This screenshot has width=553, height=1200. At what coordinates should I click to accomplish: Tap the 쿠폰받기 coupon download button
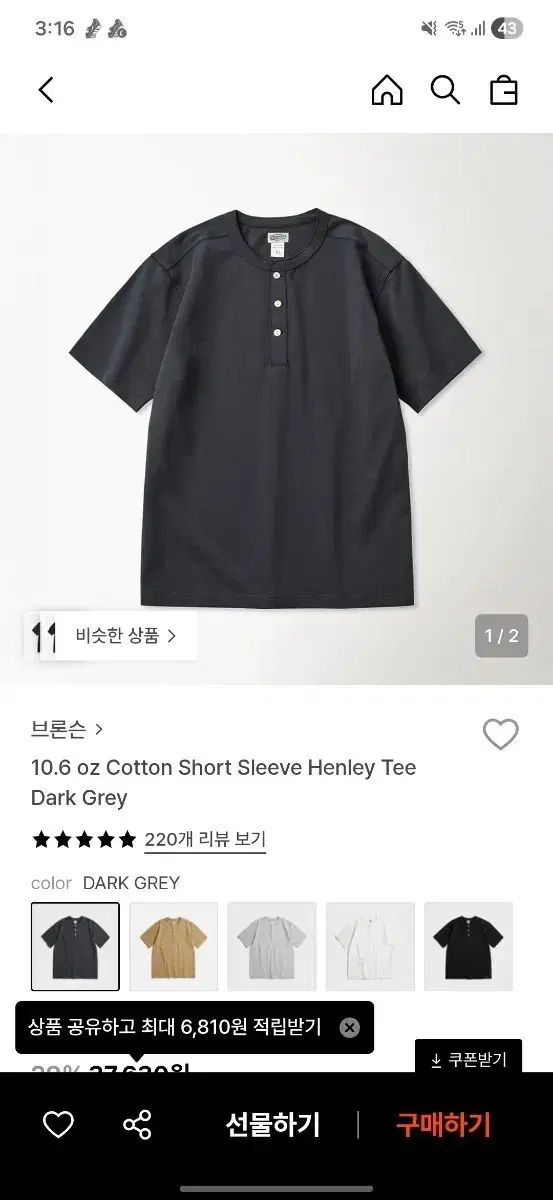click(x=468, y=1060)
